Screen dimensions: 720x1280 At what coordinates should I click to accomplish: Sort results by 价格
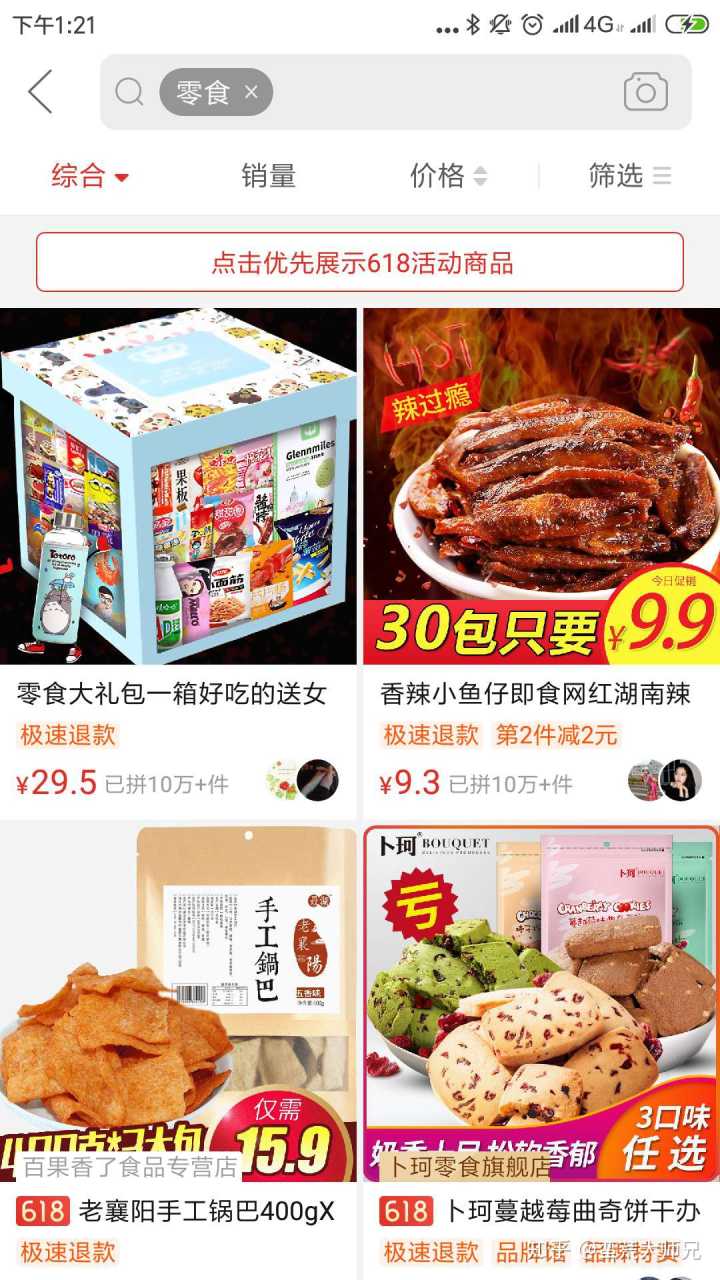(448, 176)
